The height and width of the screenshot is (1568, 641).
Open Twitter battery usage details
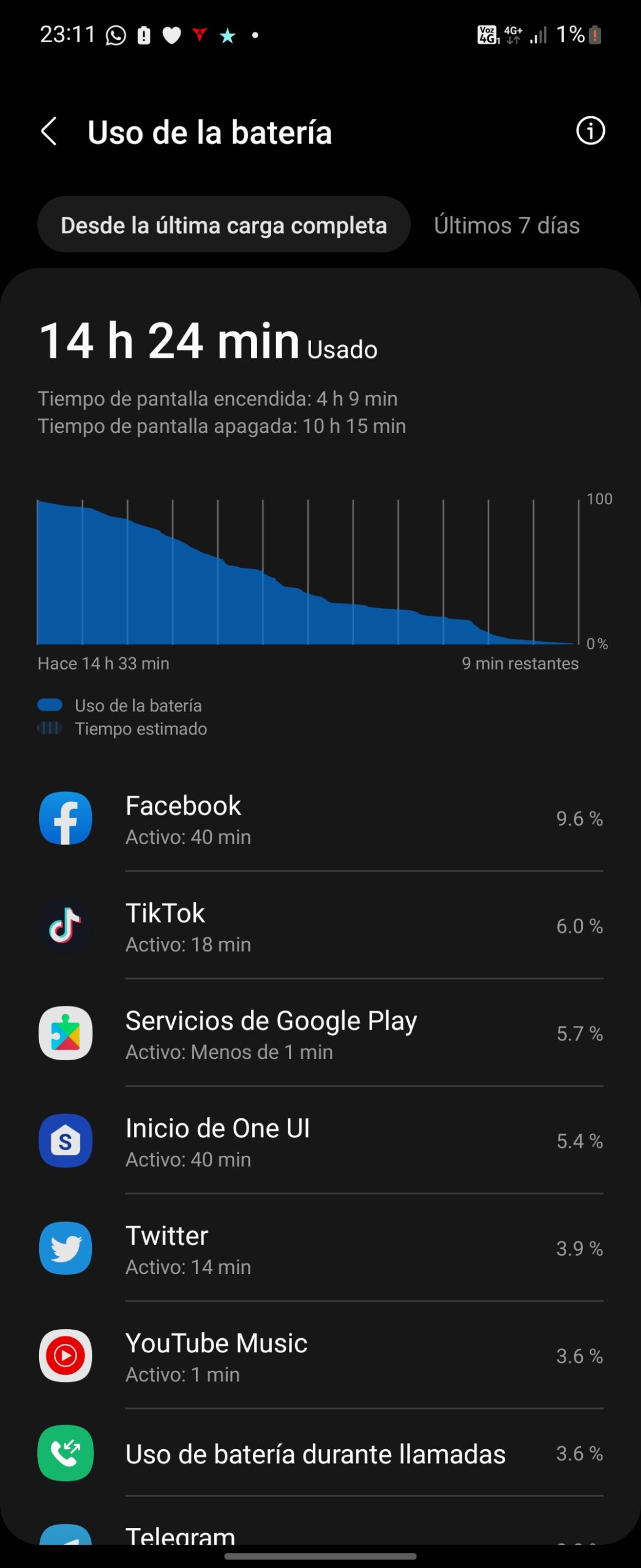tap(320, 1249)
